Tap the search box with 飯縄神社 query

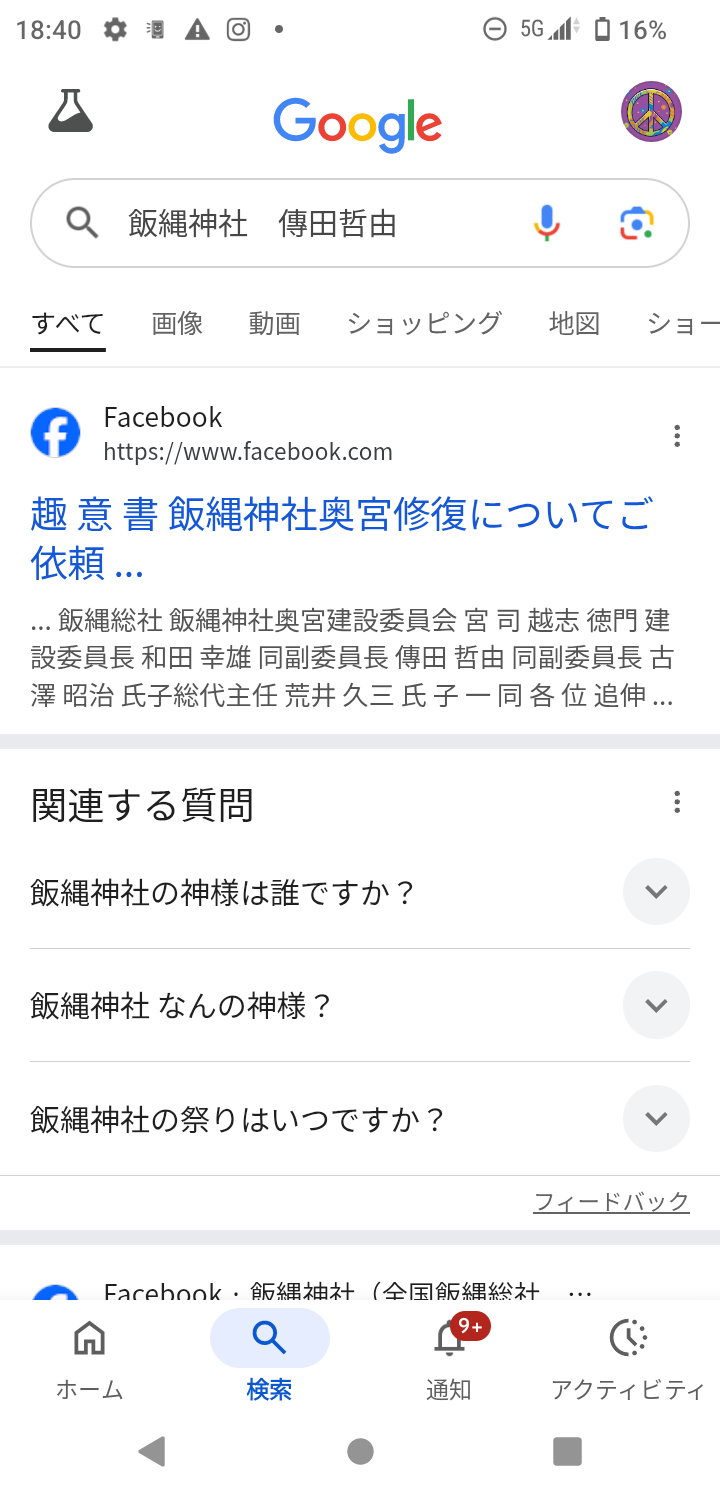pyautogui.click(x=300, y=223)
